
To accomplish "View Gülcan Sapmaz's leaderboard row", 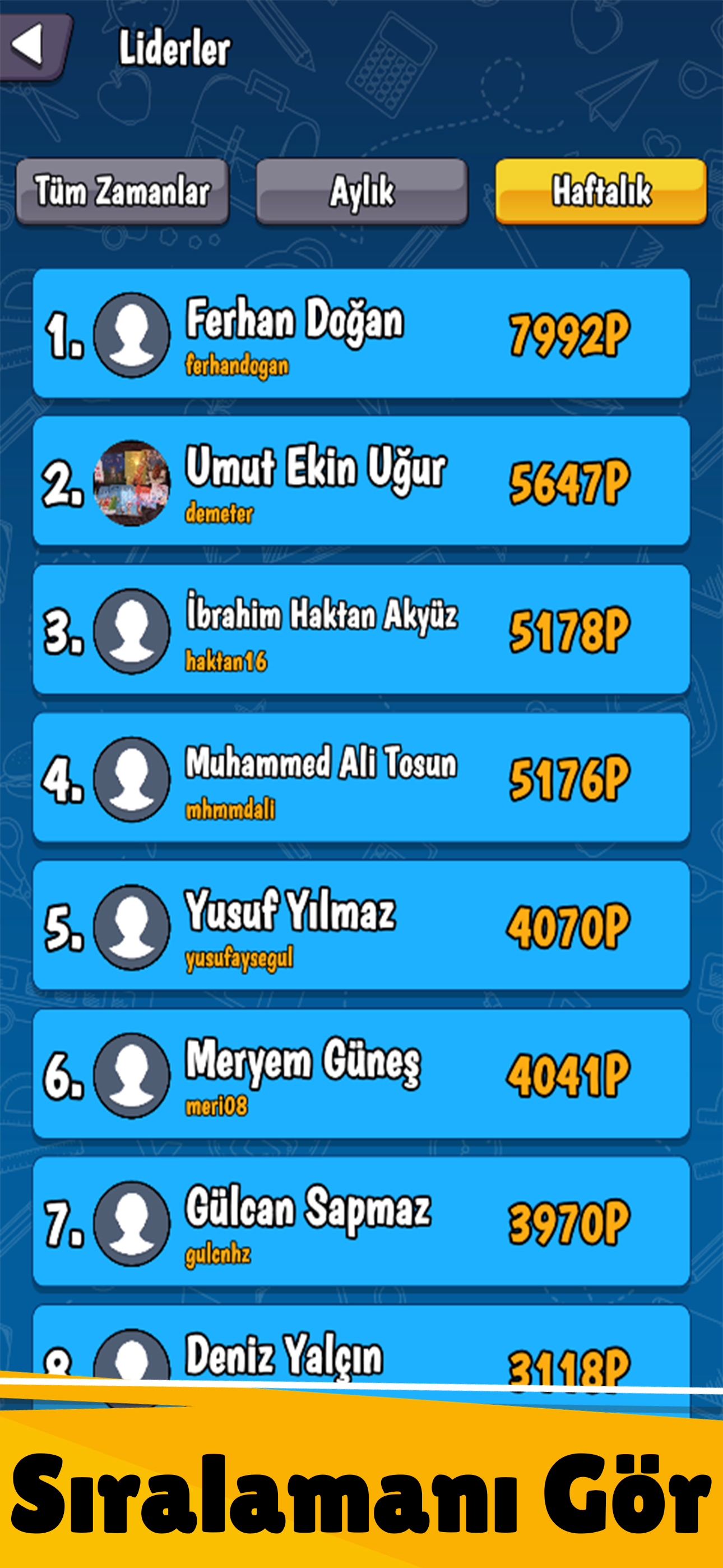I will [x=361, y=1222].
